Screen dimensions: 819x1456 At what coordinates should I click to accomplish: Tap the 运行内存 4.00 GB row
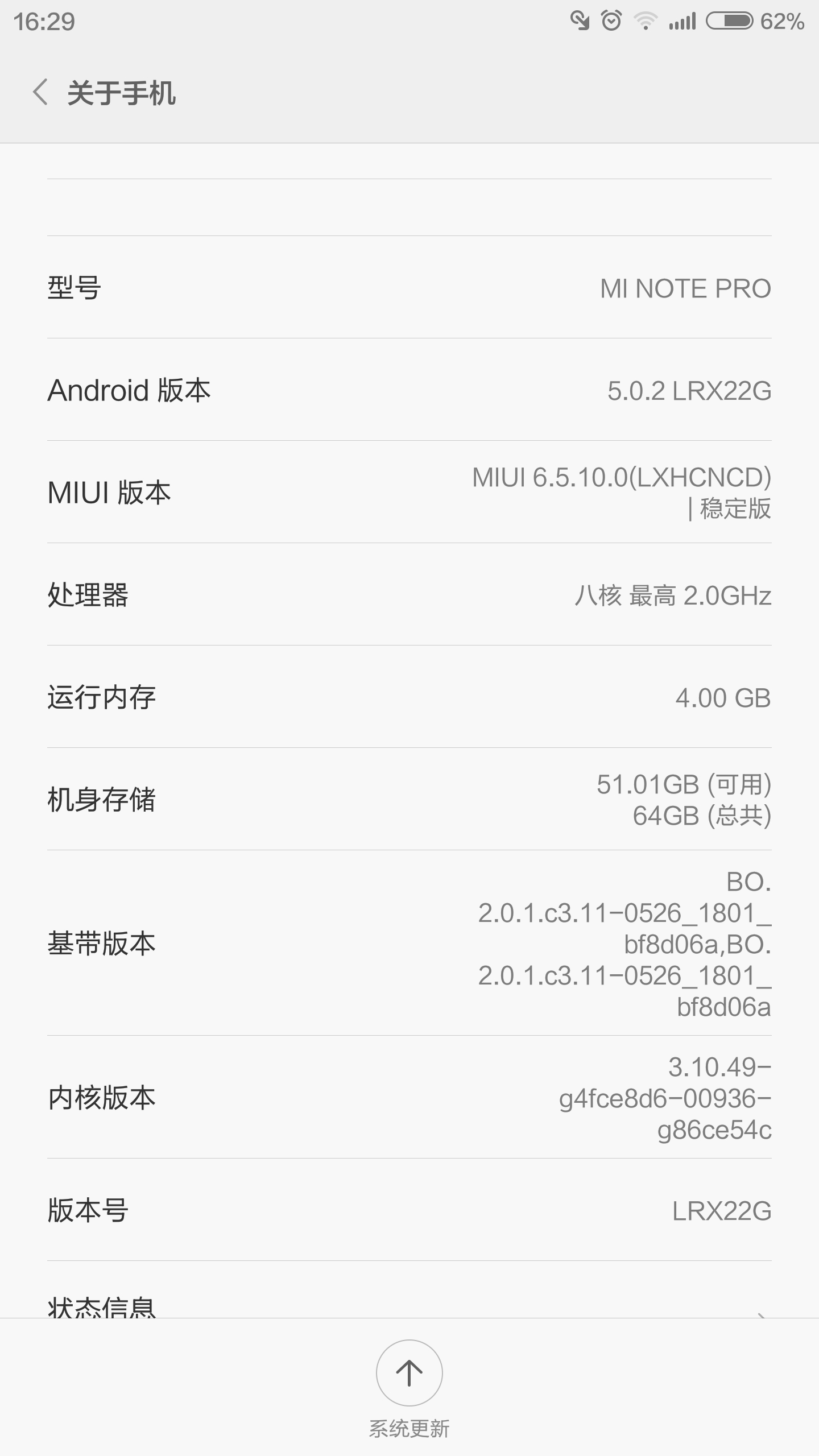(409, 698)
